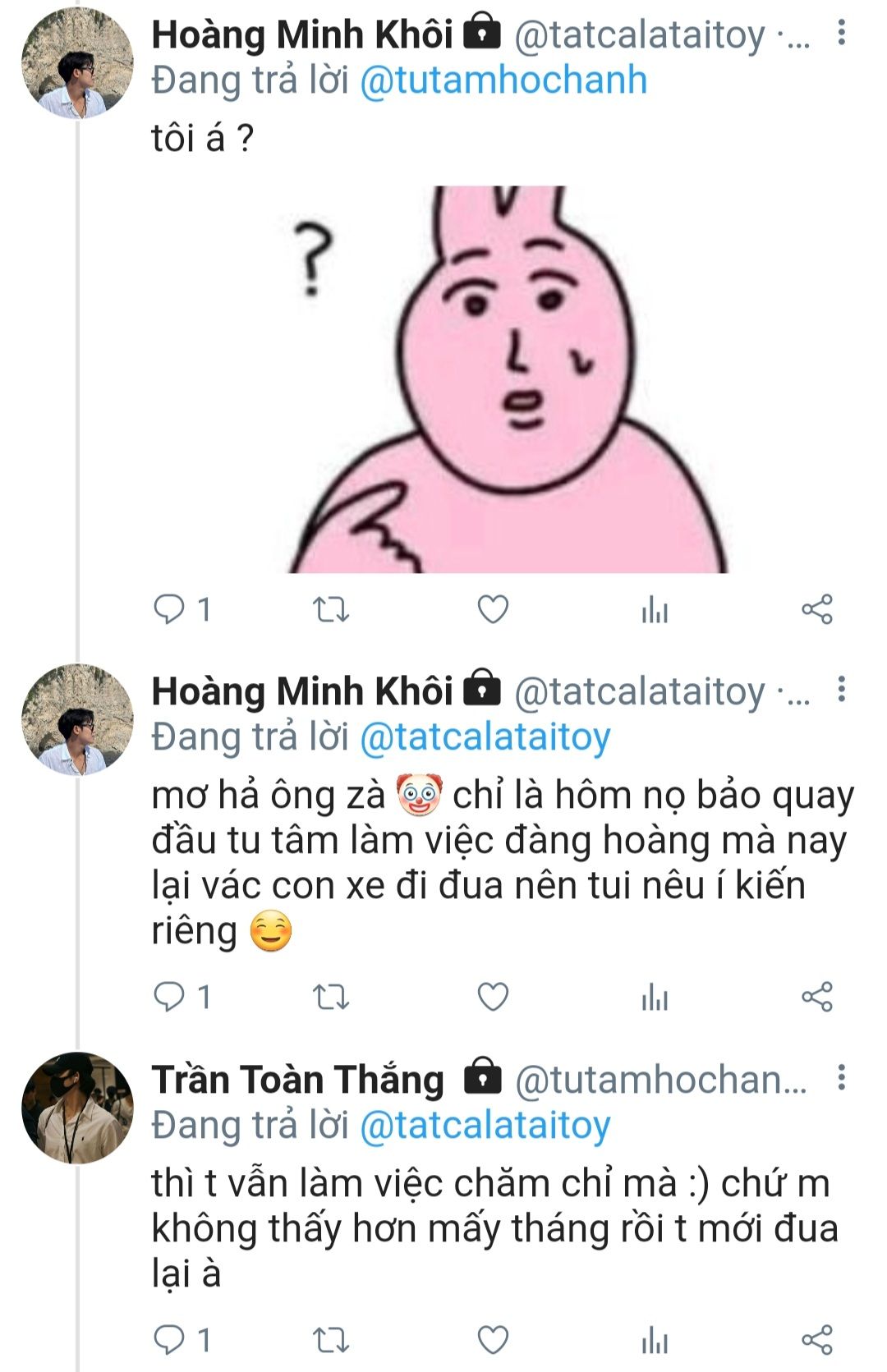The height and width of the screenshot is (1372, 887).
Task: View analytics of Trần Toàn Thắng's tweet
Action: pyautogui.click(x=655, y=1340)
